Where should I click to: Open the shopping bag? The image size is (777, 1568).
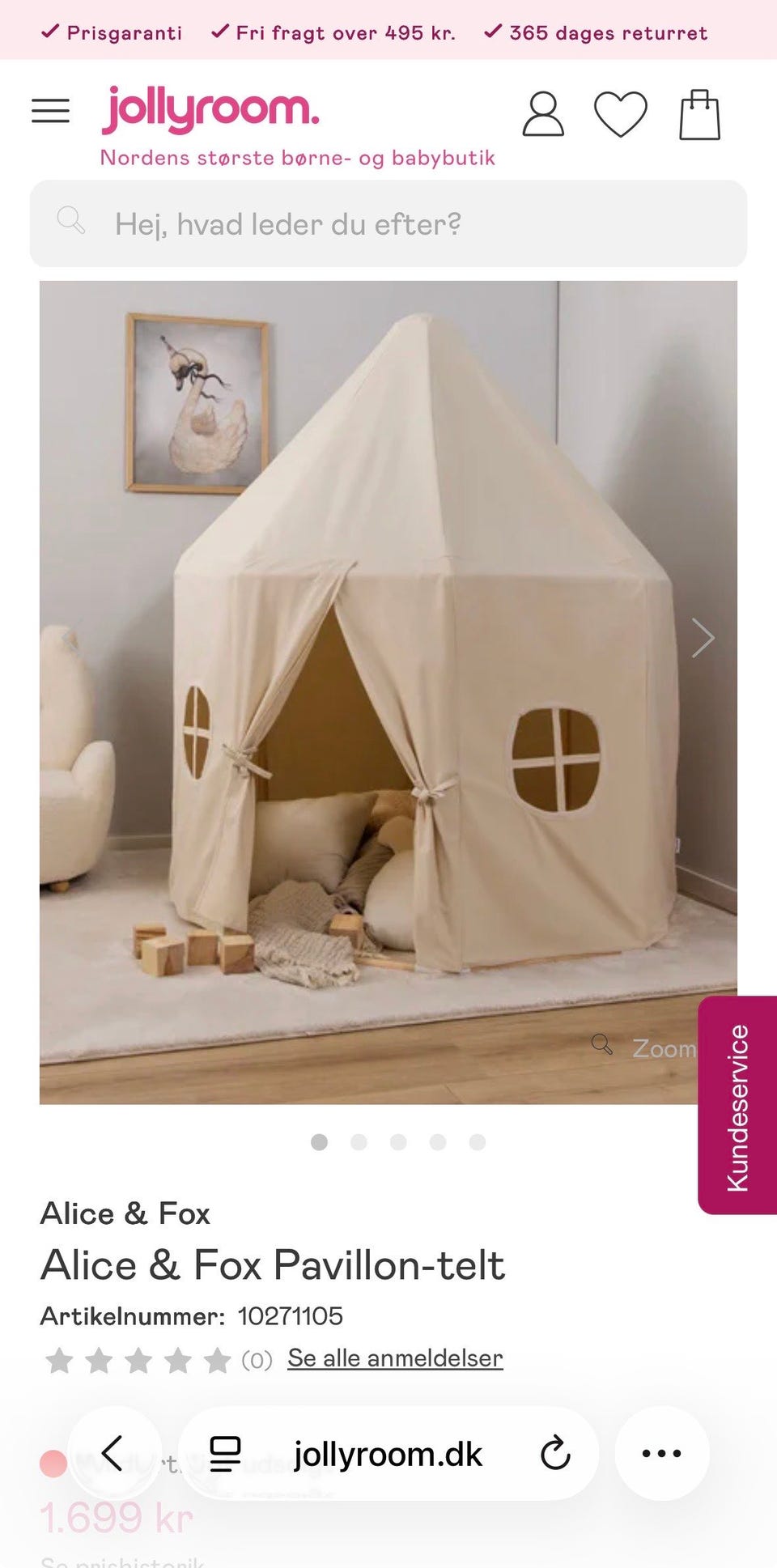point(699,115)
